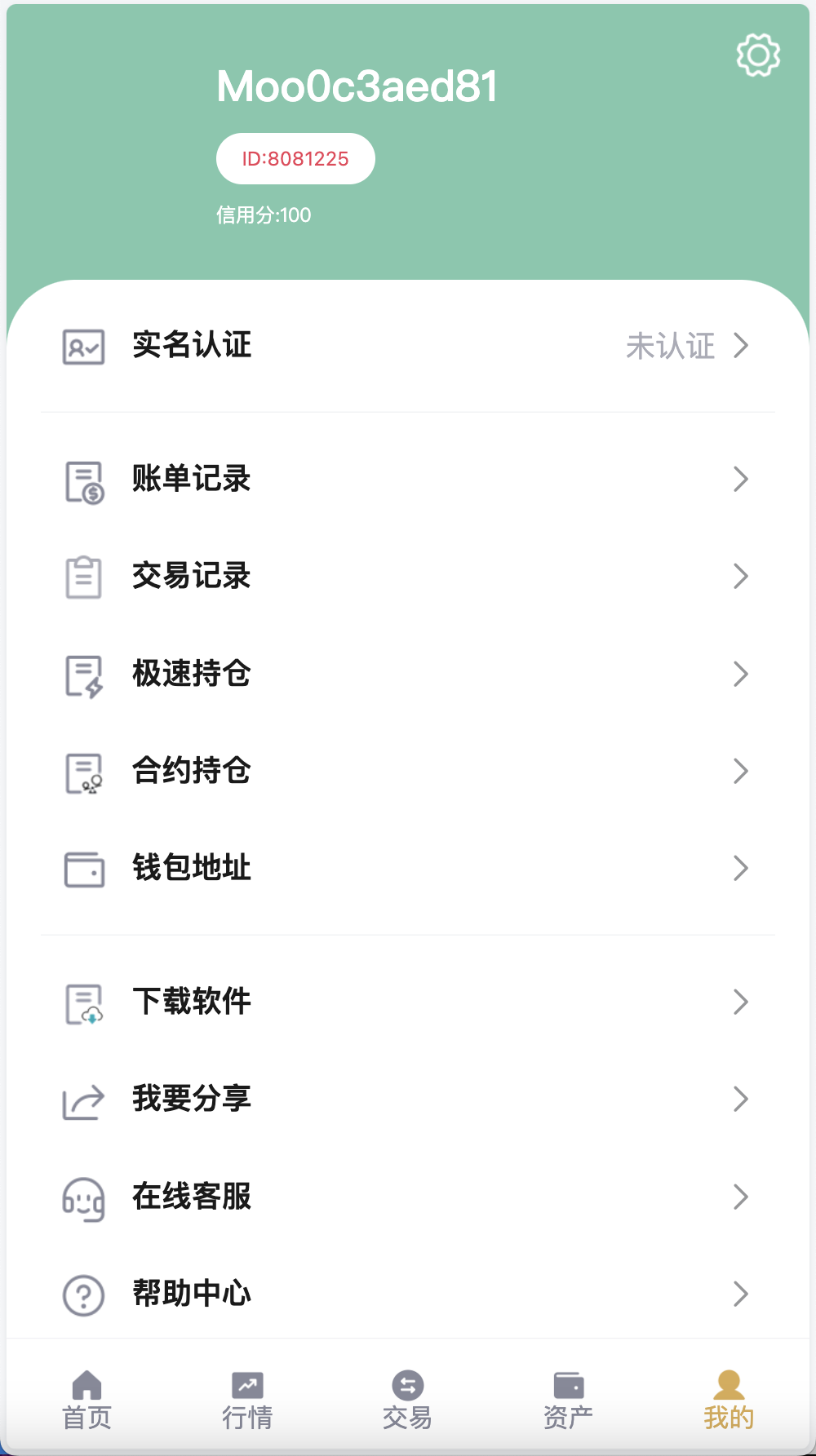Click the 我要分享 share arrow icon
This screenshot has height=1456, width=816.
click(82, 1100)
